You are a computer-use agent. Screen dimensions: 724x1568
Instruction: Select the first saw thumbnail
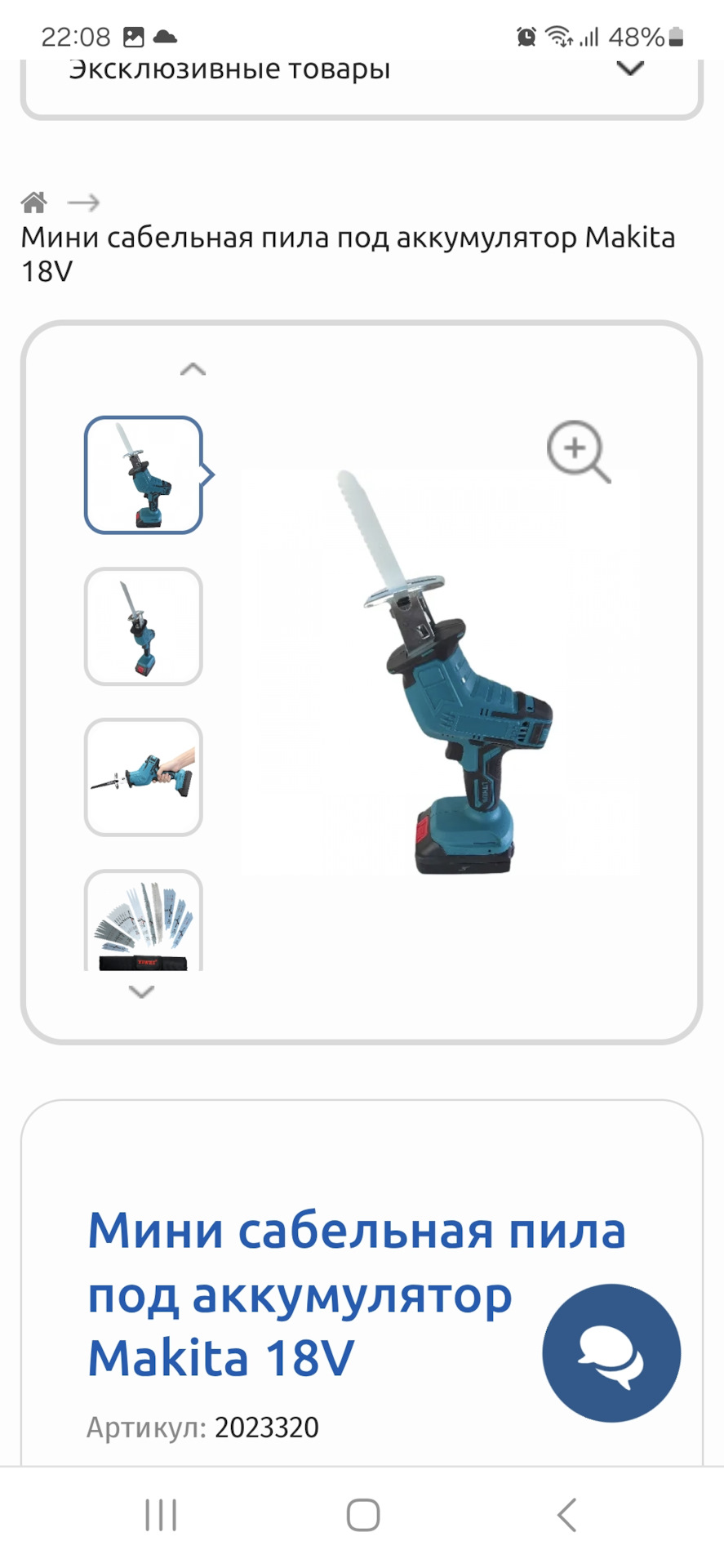[144, 475]
